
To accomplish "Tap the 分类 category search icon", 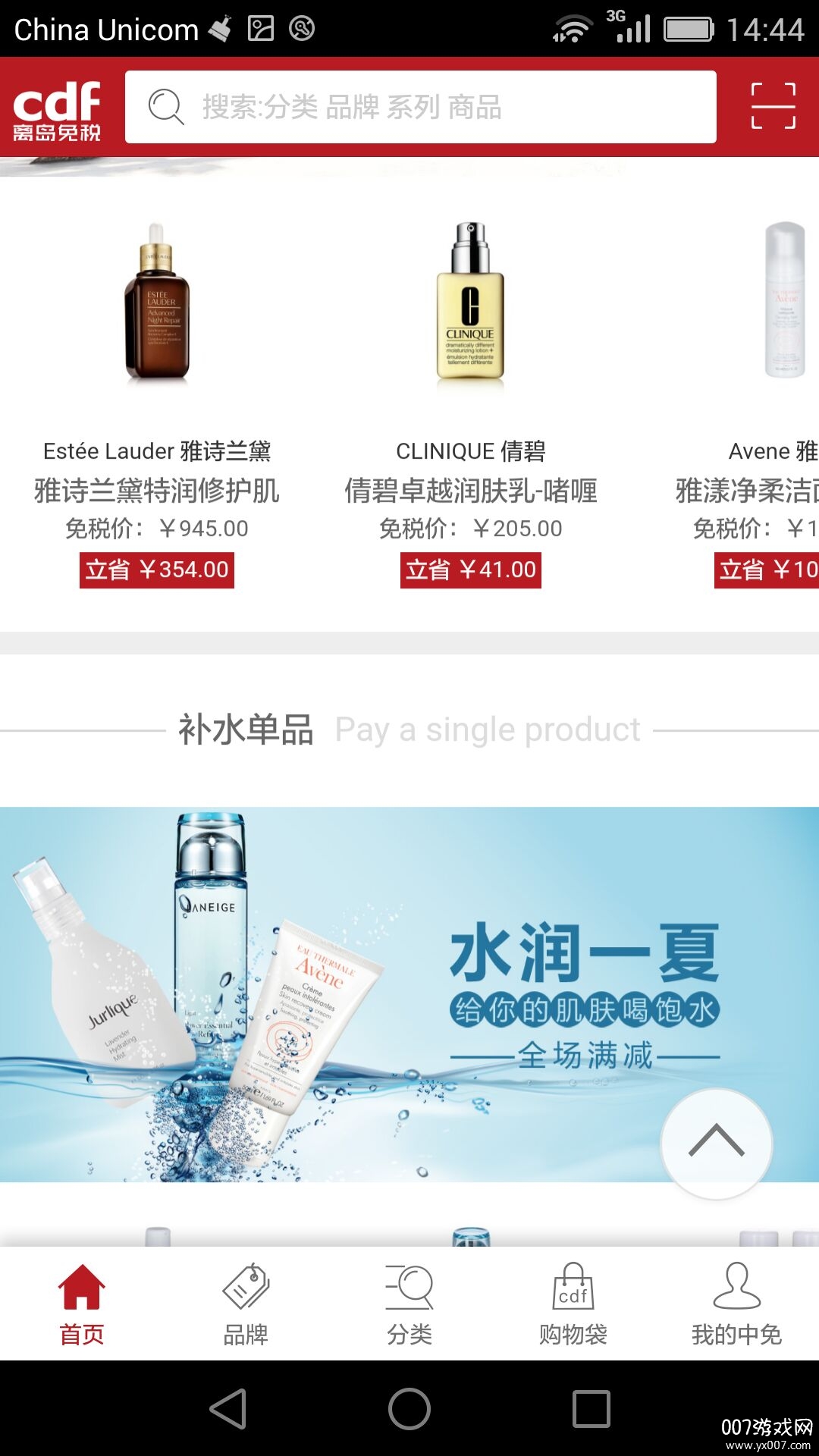I will click(409, 1283).
